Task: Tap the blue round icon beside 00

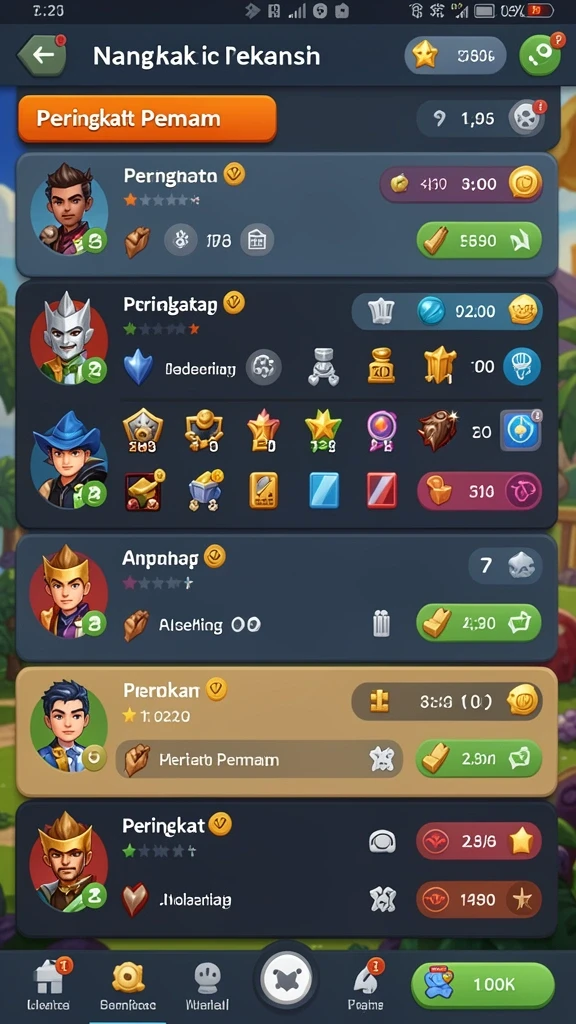Action: (x=522, y=366)
